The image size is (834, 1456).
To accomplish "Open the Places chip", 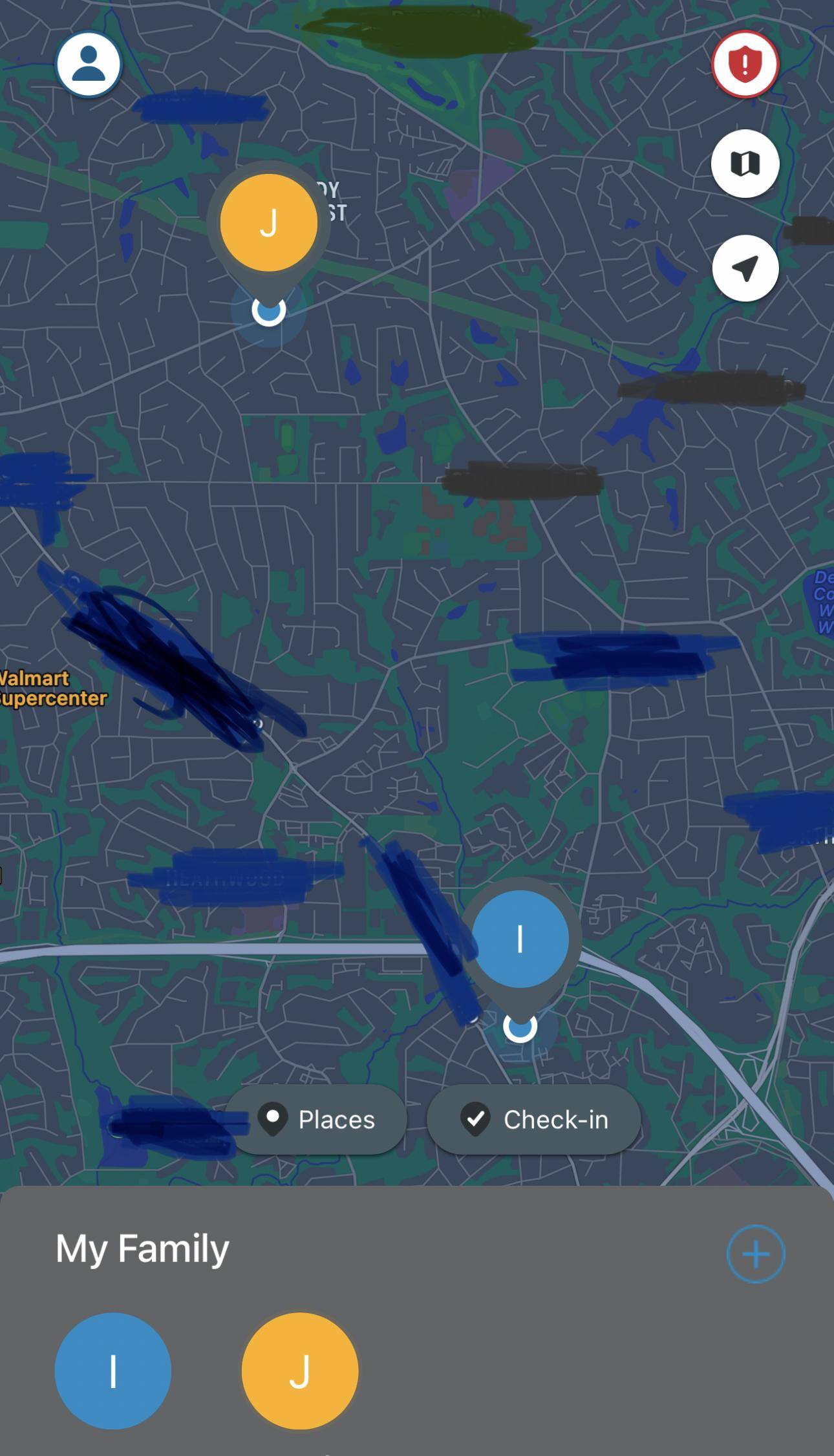I will [x=317, y=1119].
